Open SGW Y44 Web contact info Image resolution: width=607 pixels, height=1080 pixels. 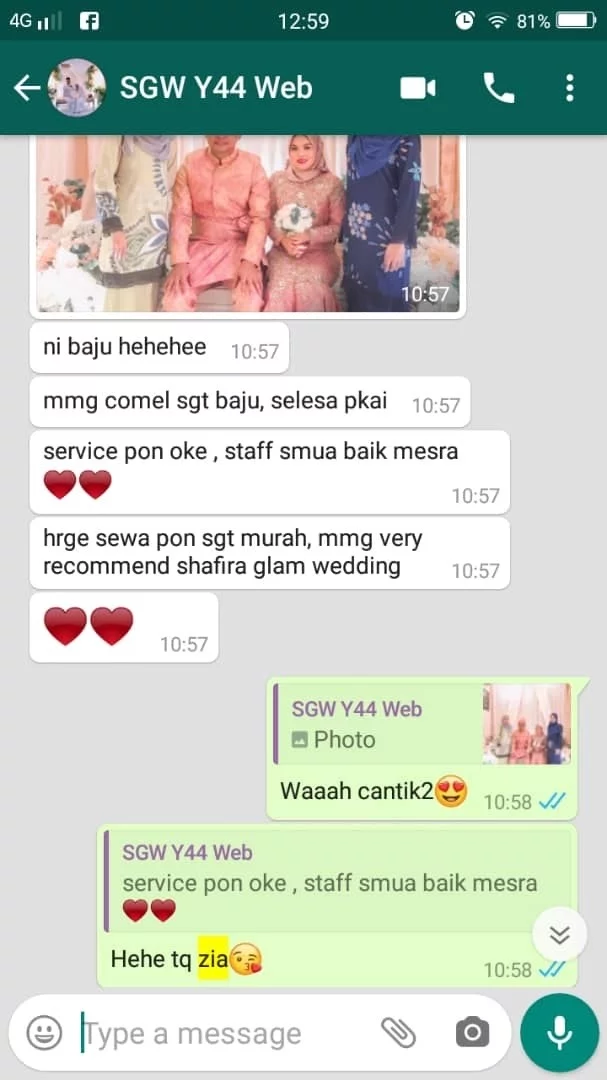pos(216,88)
